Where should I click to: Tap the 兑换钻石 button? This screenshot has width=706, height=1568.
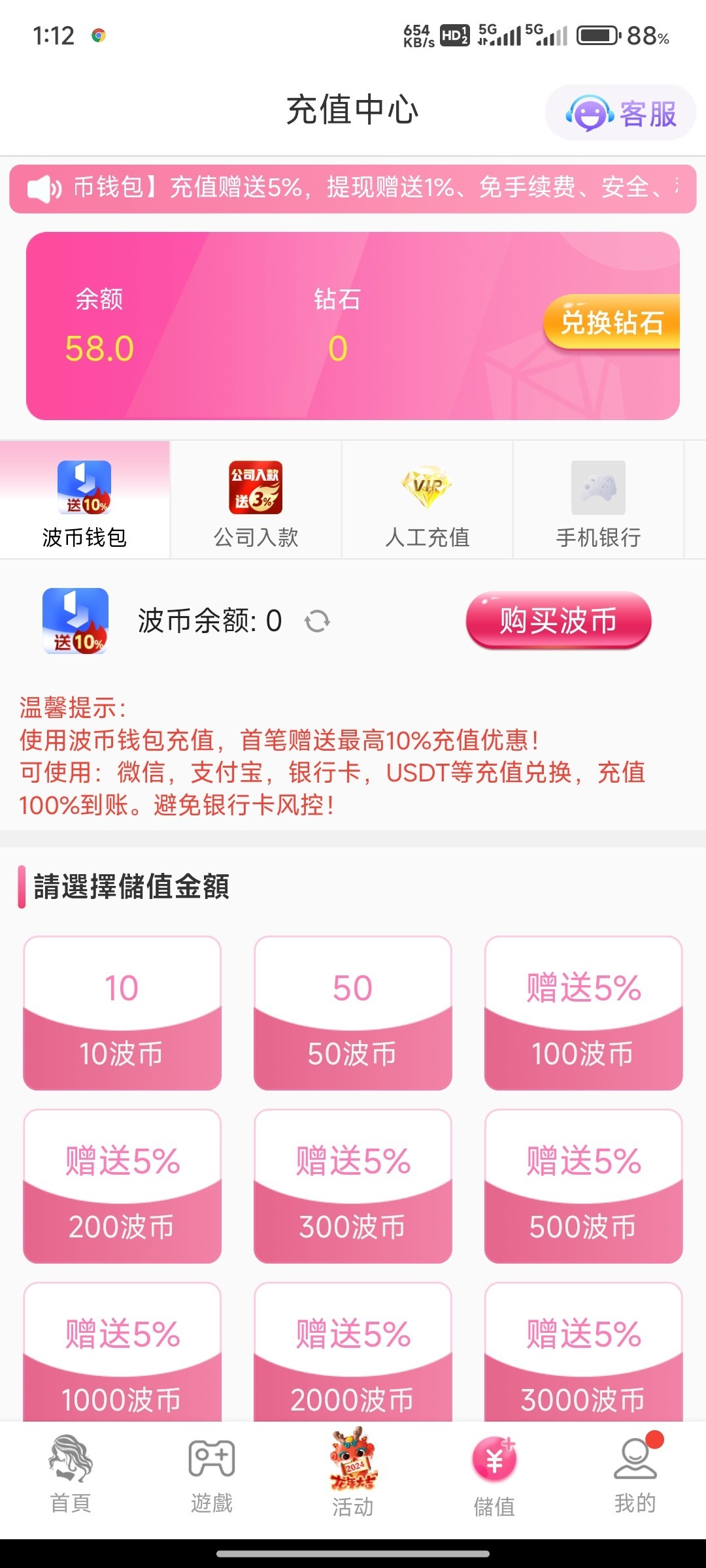[x=612, y=322]
